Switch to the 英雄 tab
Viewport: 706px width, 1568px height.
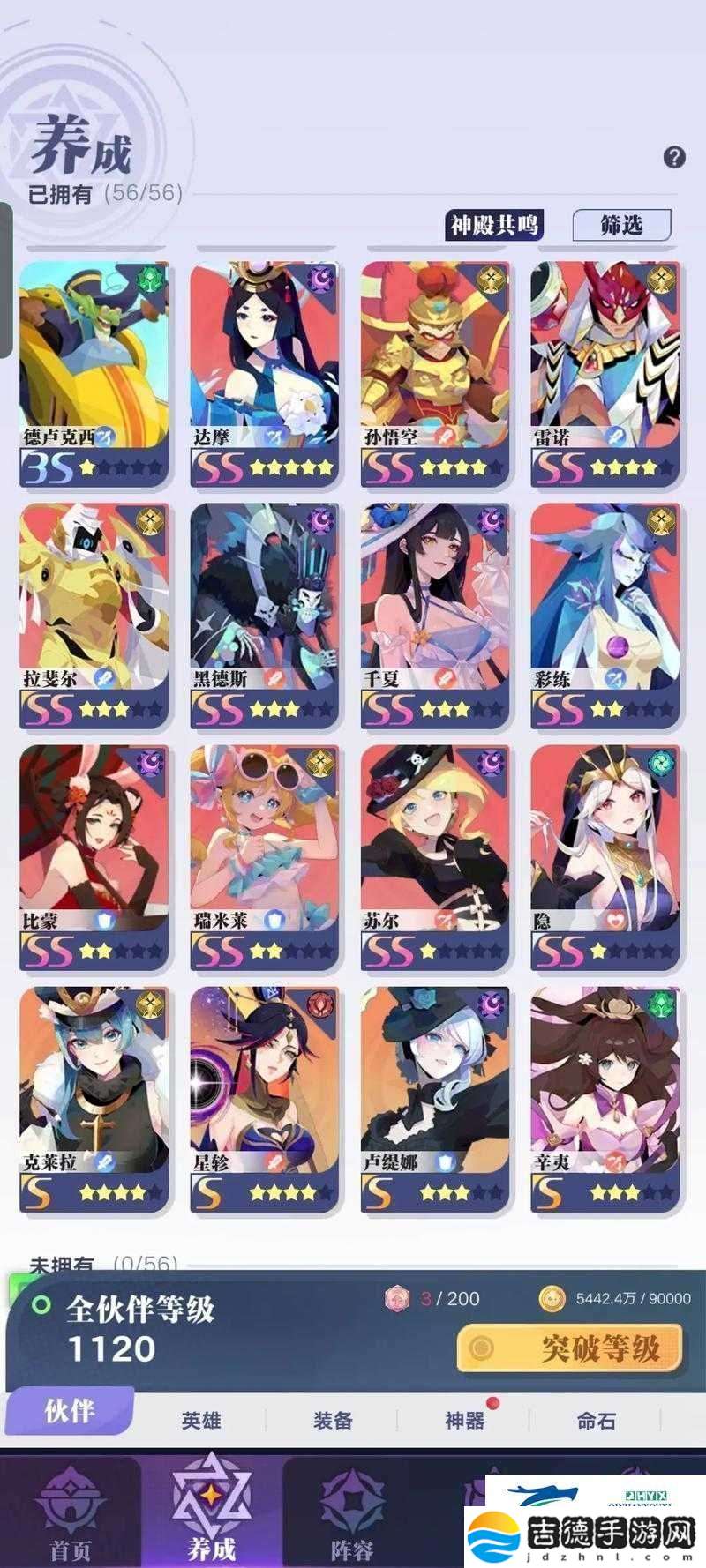click(201, 1420)
